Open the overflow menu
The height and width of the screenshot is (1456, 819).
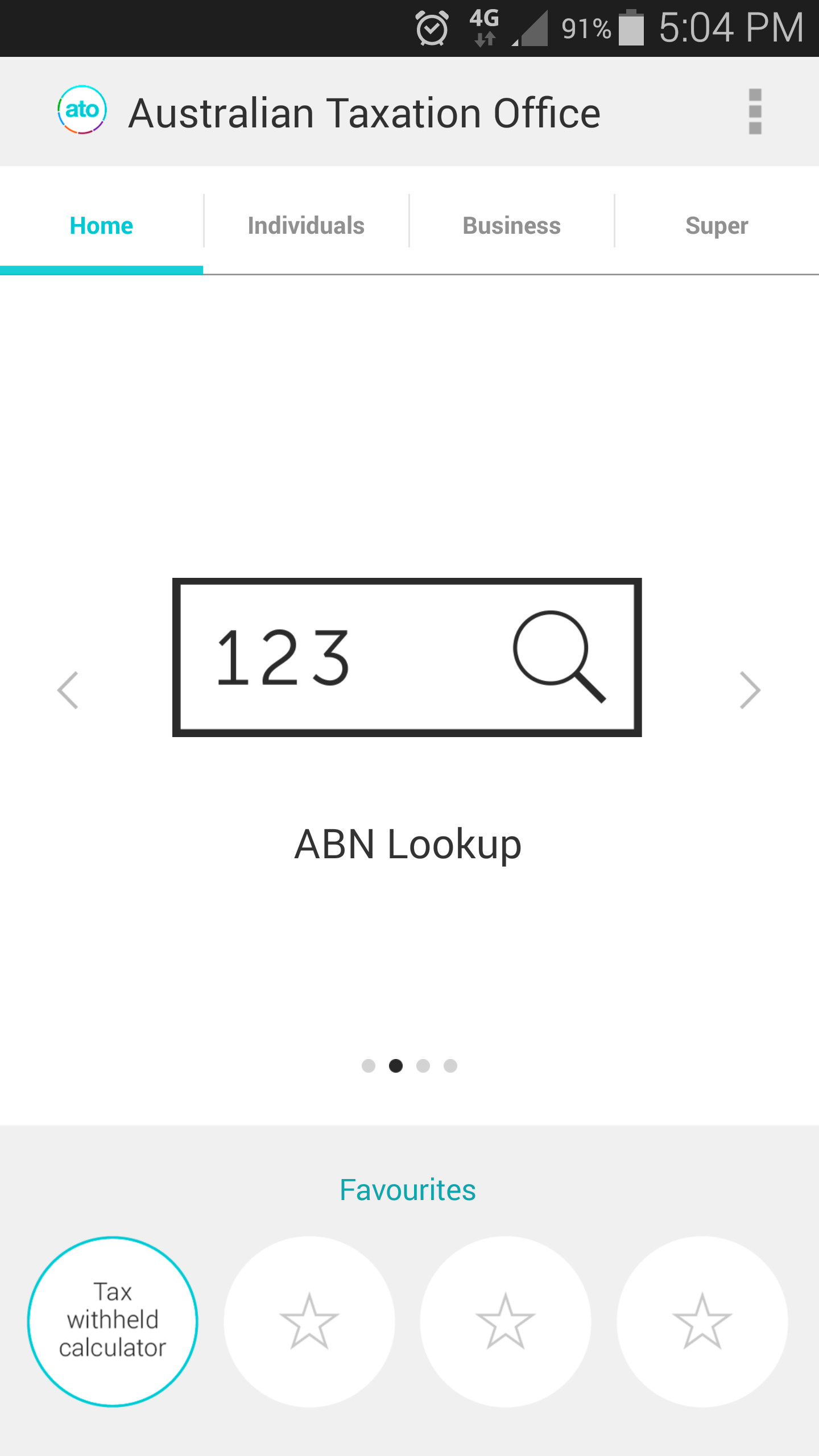point(755,111)
